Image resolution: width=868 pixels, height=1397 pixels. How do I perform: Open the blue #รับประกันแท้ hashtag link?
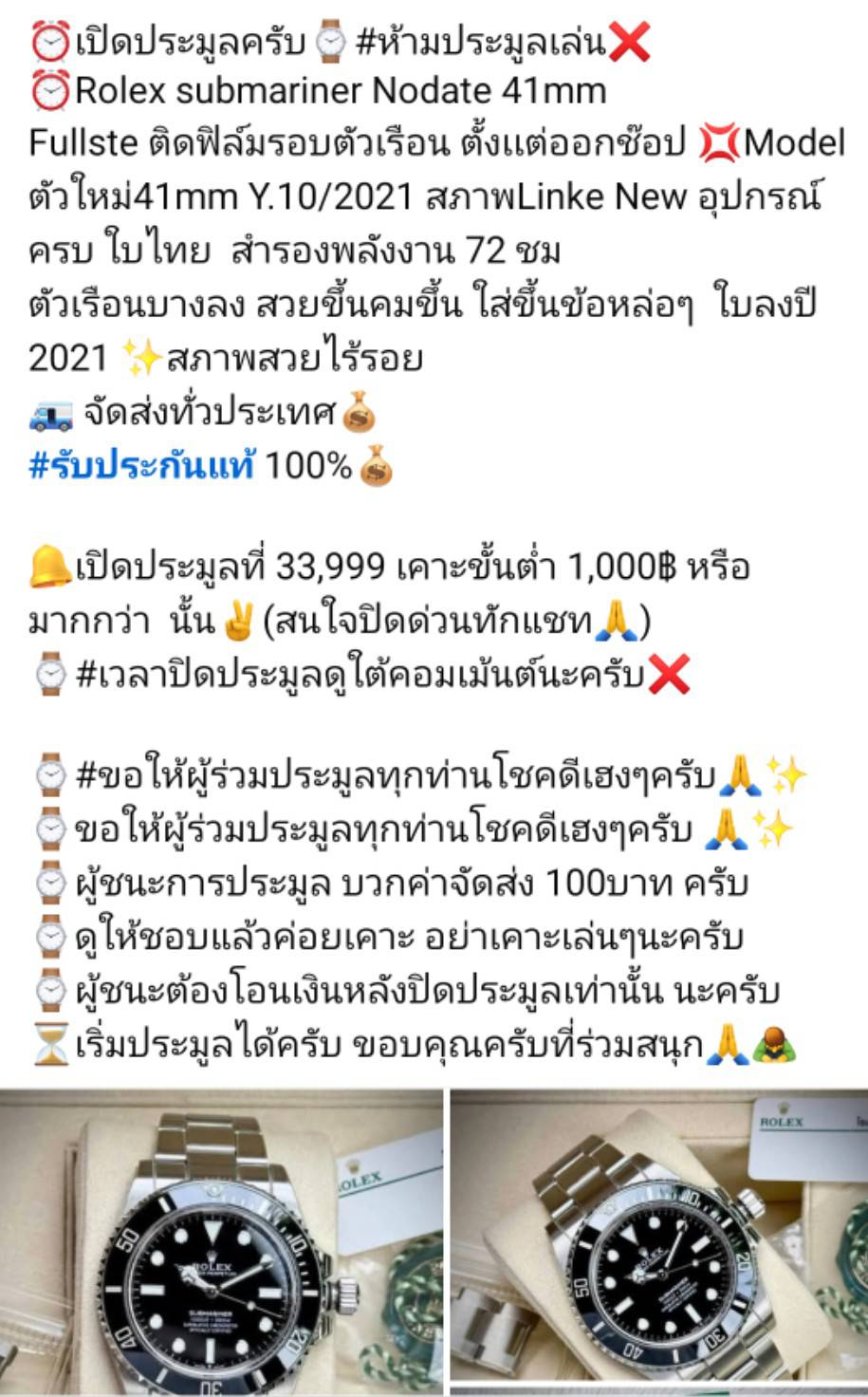click(x=140, y=467)
